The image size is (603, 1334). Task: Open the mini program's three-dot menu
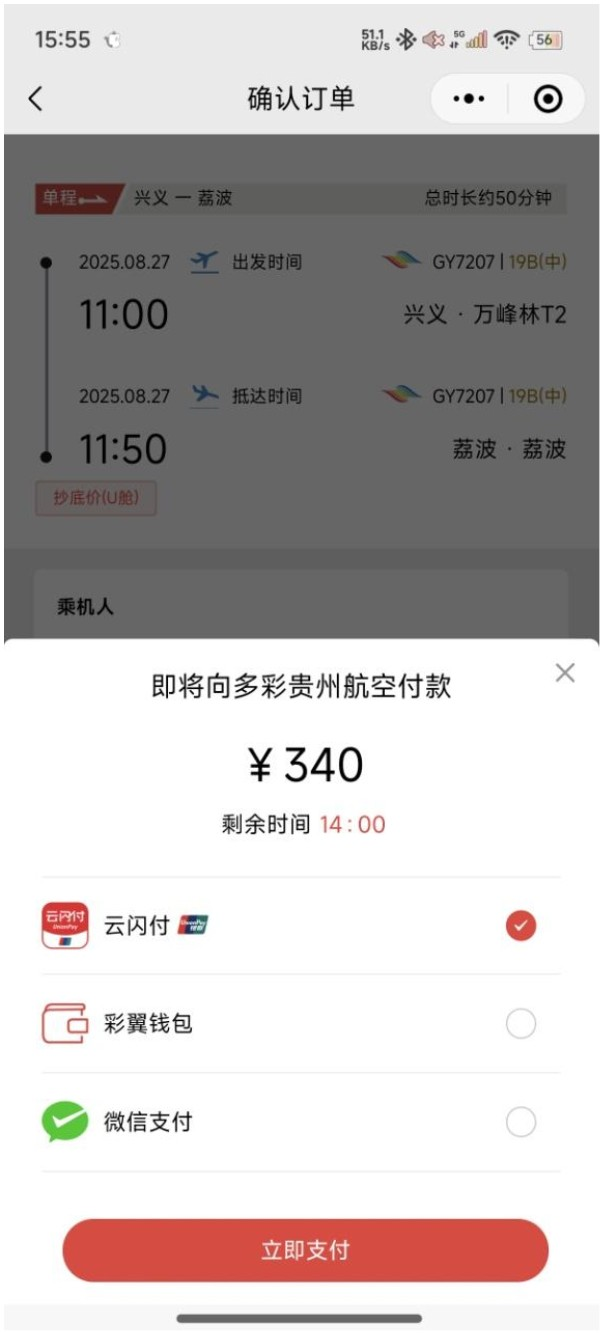(469, 99)
